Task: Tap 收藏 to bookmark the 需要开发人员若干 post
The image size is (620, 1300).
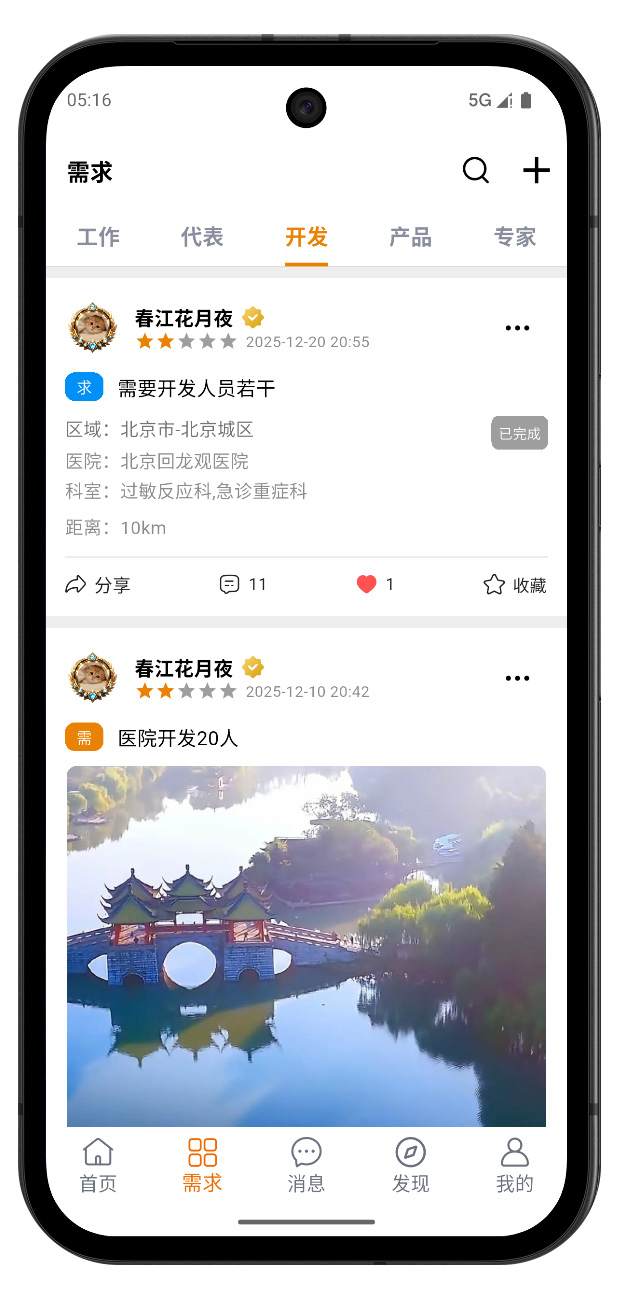Action: (515, 585)
